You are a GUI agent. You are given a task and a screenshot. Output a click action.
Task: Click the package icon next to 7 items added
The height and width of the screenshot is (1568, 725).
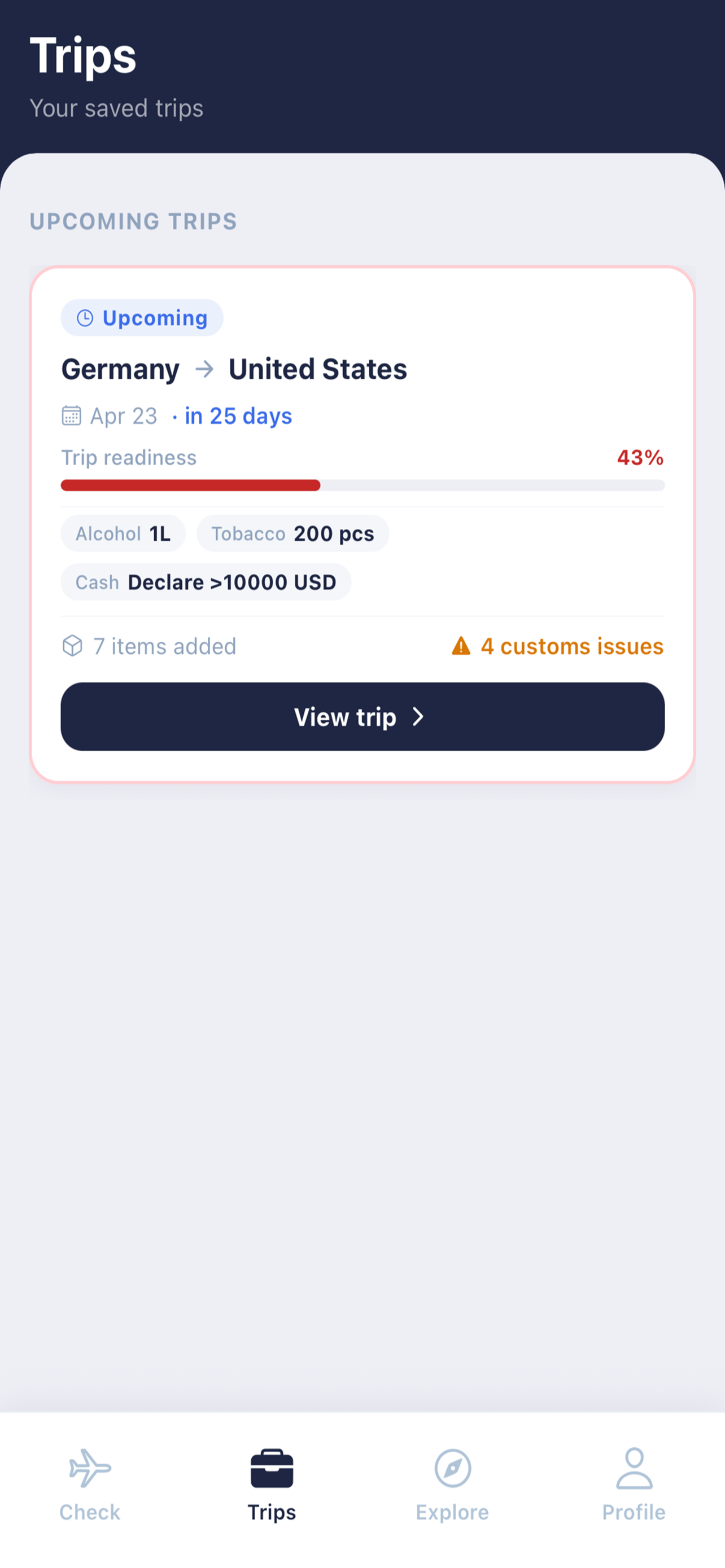coord(72,646)
